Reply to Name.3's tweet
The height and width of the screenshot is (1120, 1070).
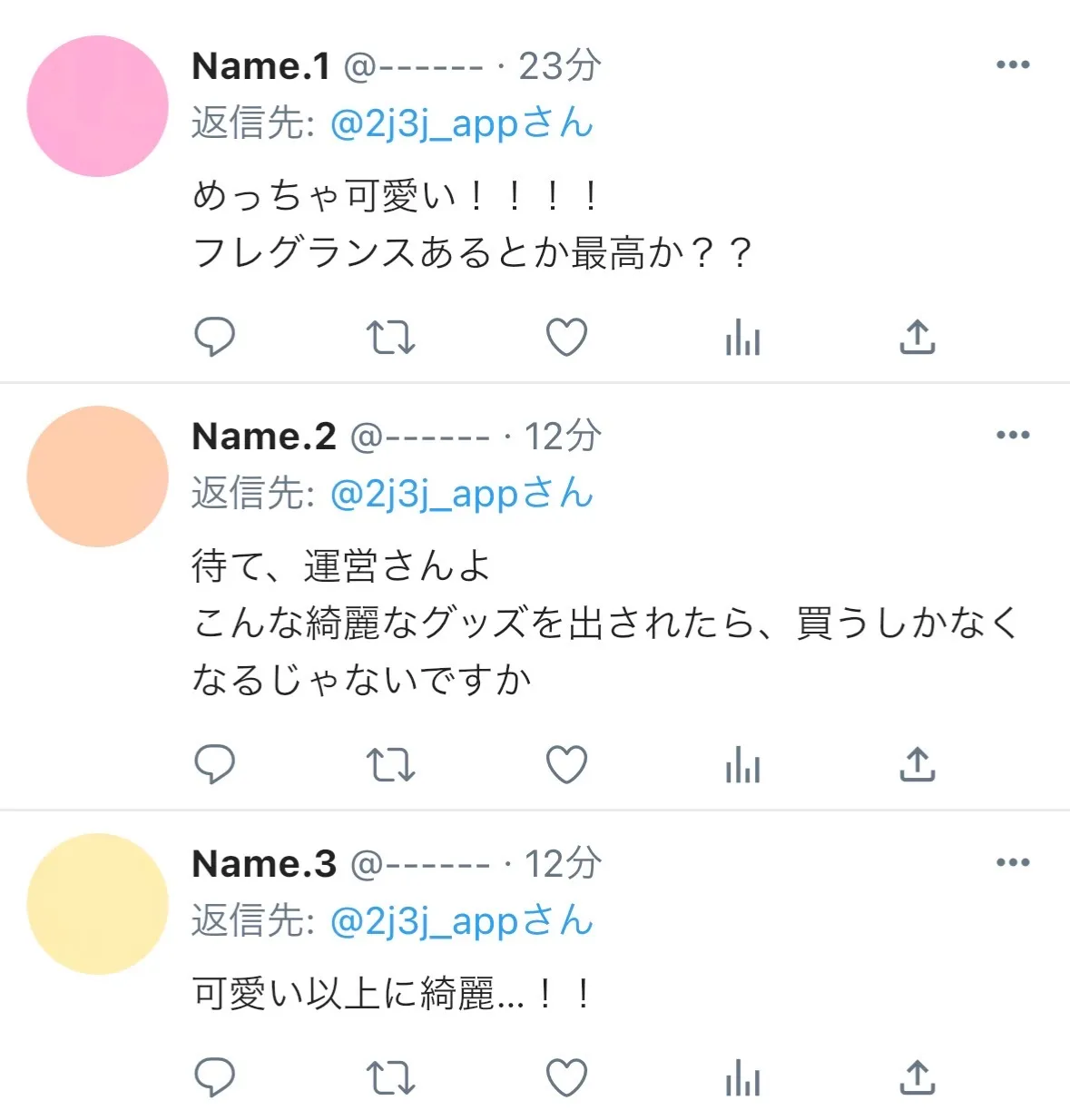click(215, 1077)
